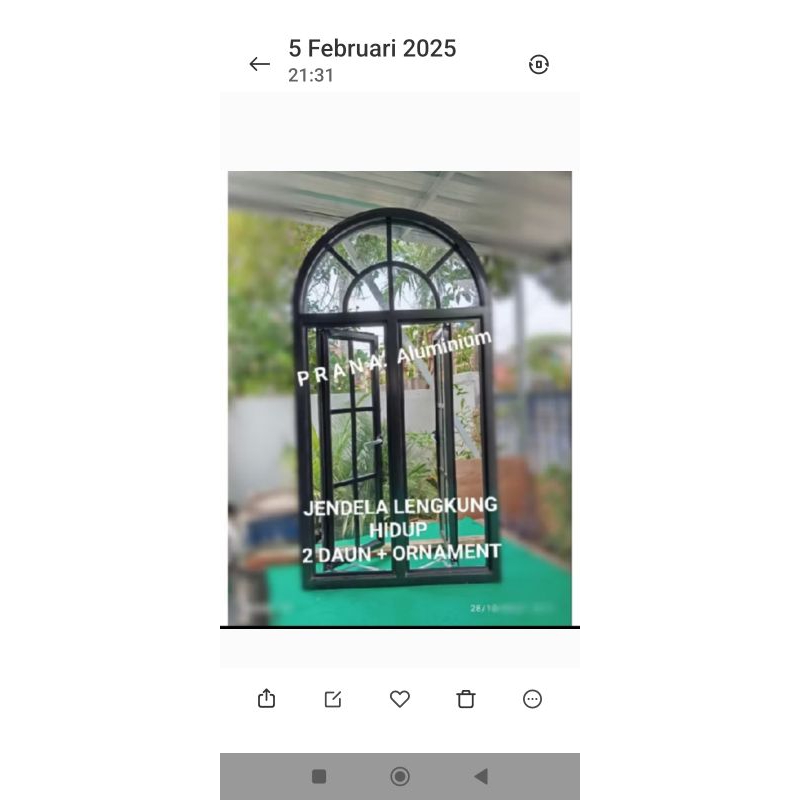This screenshot has height=800, width=800.
Task: Mark photo as favorite
Action: point(400,699)
